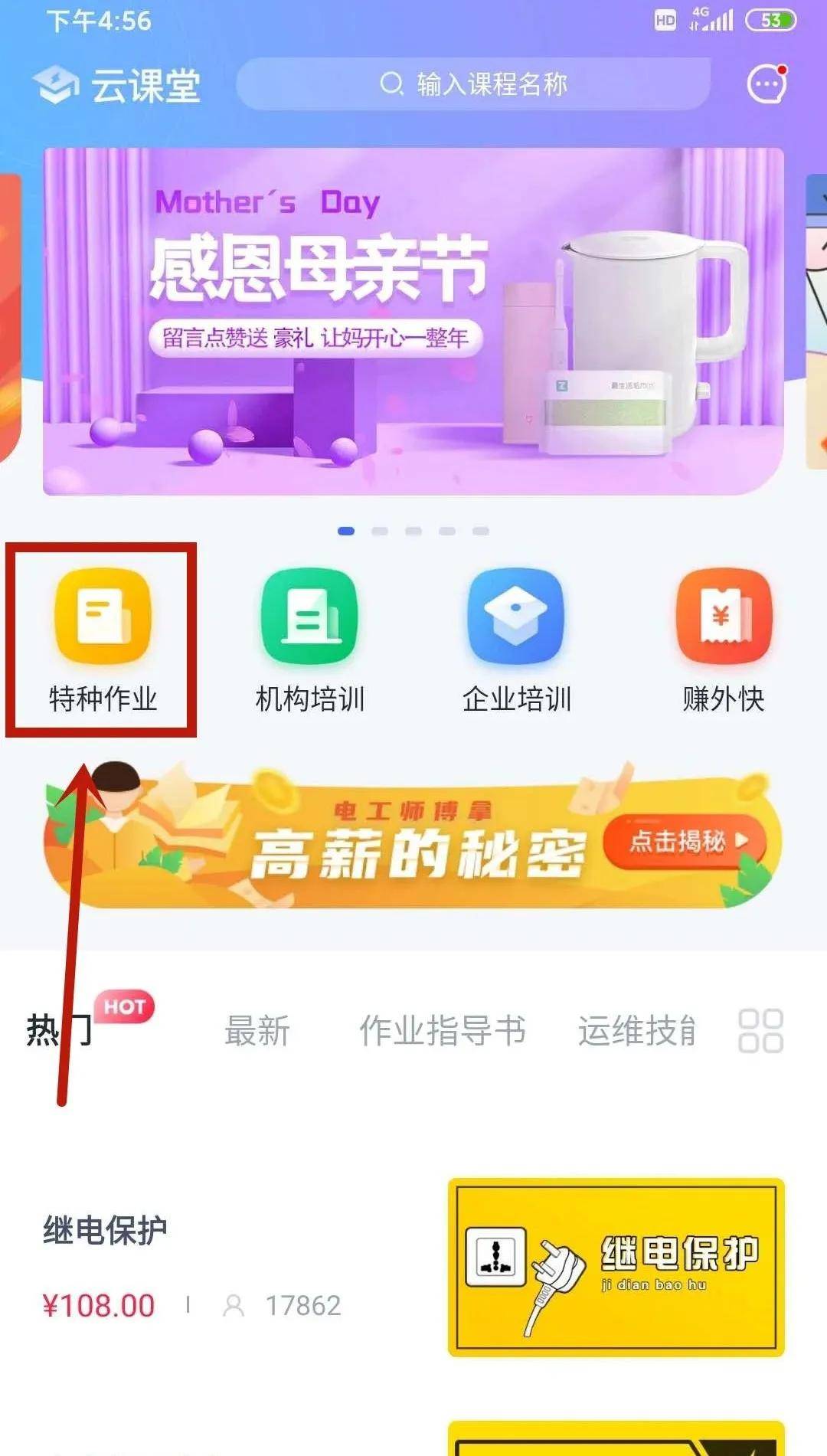Open the all-categories grid icon
The width and height of the screenshot is (827, 1456).
coord(760,1031)
